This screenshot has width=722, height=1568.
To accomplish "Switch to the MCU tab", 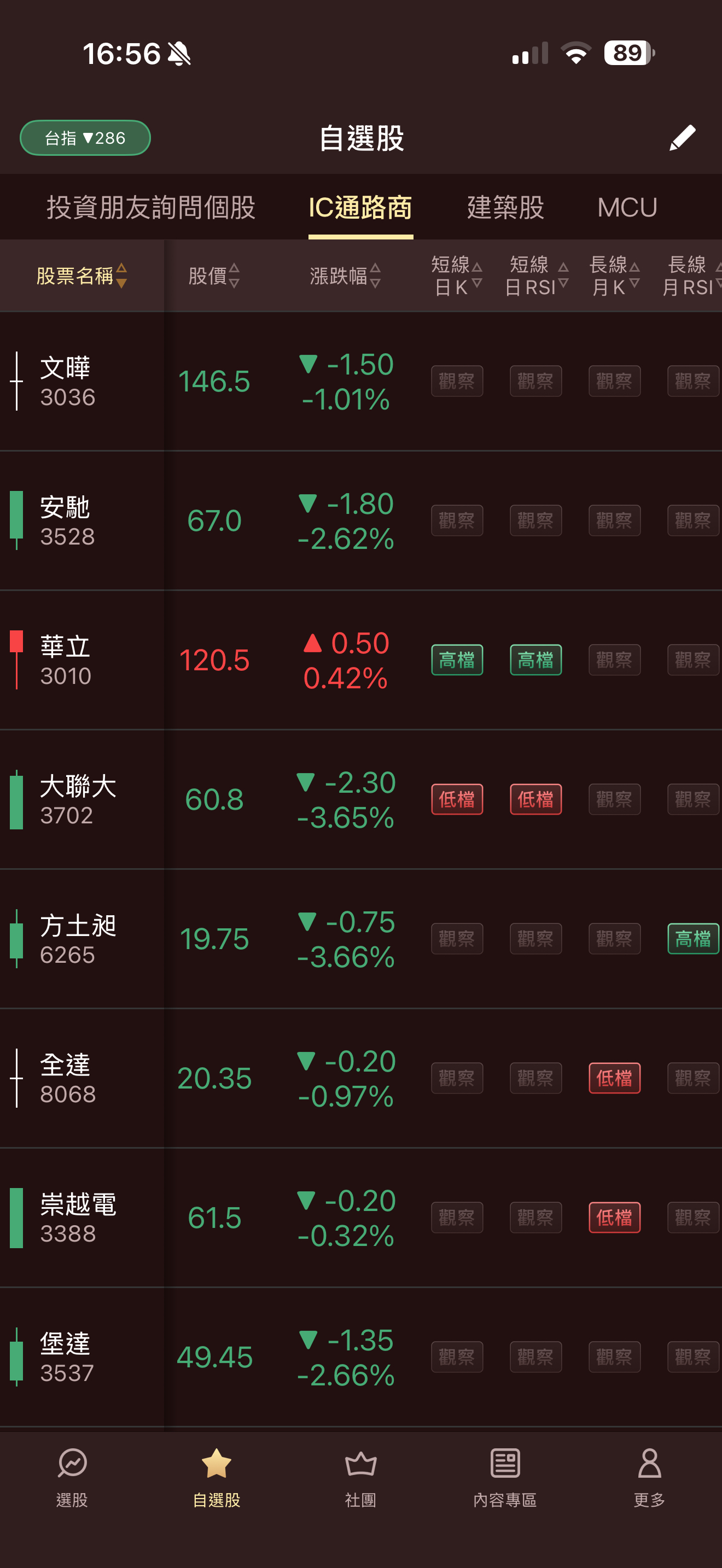I will pos(627,208).
